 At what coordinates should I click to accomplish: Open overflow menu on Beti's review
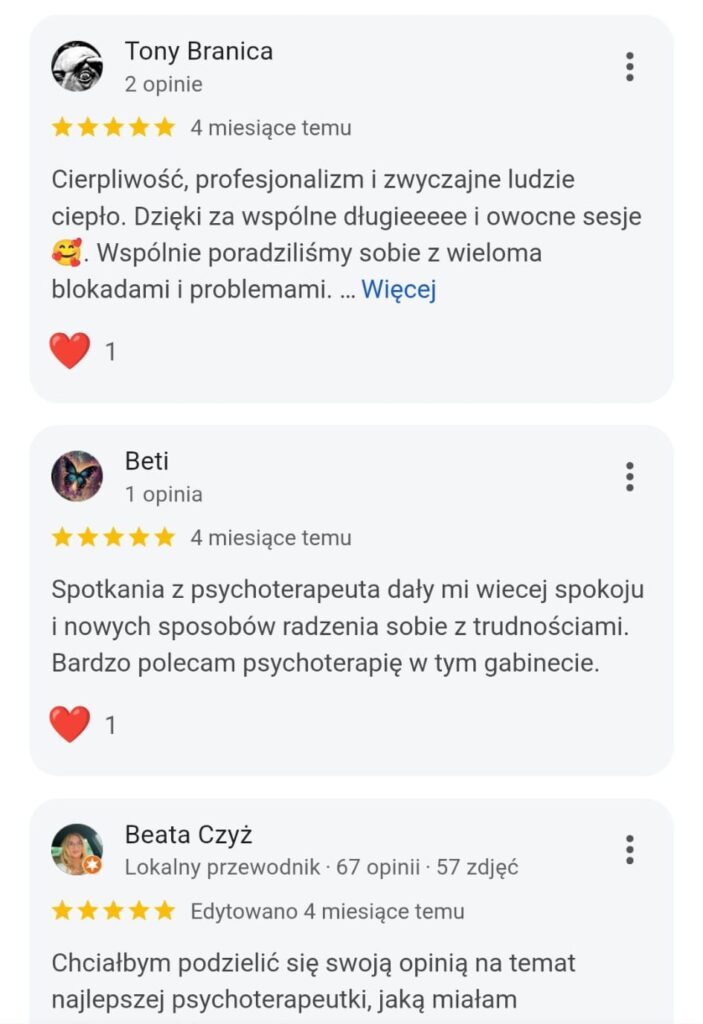tap(629, 477)
